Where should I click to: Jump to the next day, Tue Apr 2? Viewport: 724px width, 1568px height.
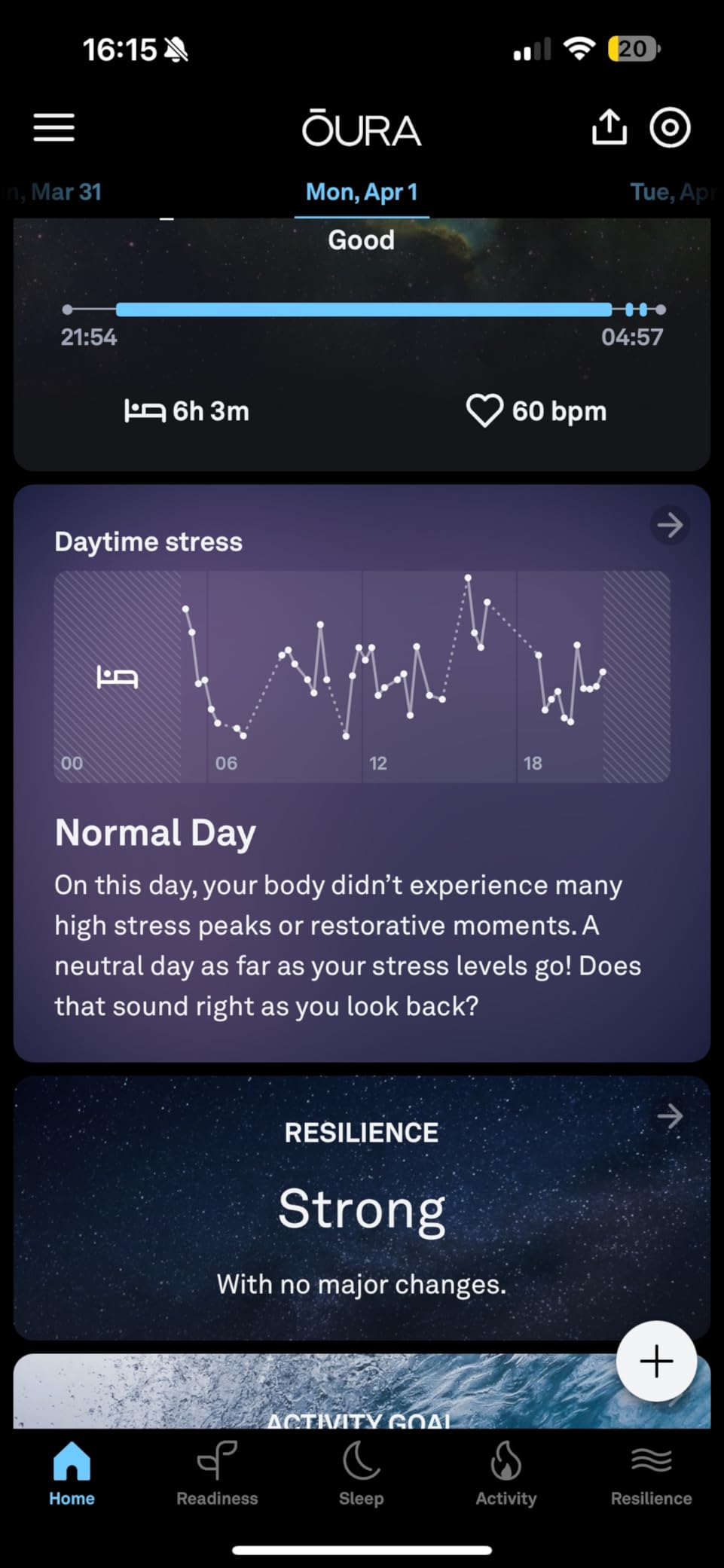tap(674, 192)
